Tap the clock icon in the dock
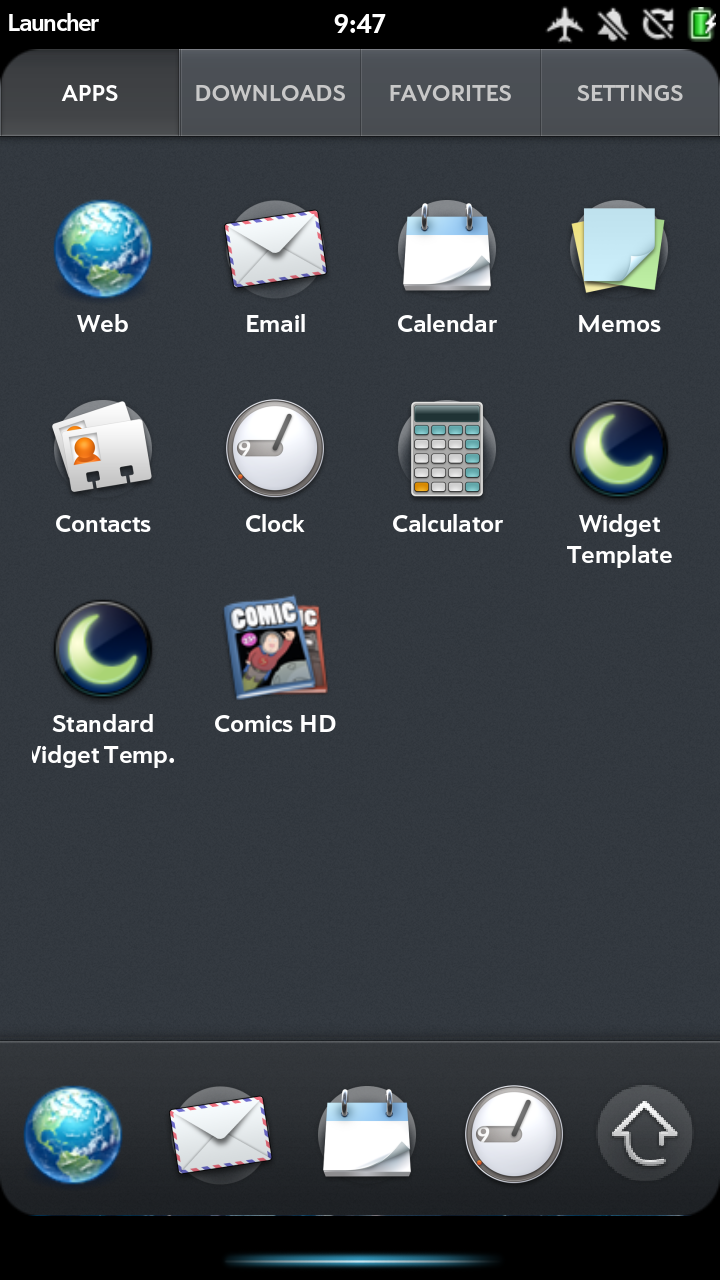Screen dimensions: 720x1280 pyautogui.click(x=514, y=1135)
